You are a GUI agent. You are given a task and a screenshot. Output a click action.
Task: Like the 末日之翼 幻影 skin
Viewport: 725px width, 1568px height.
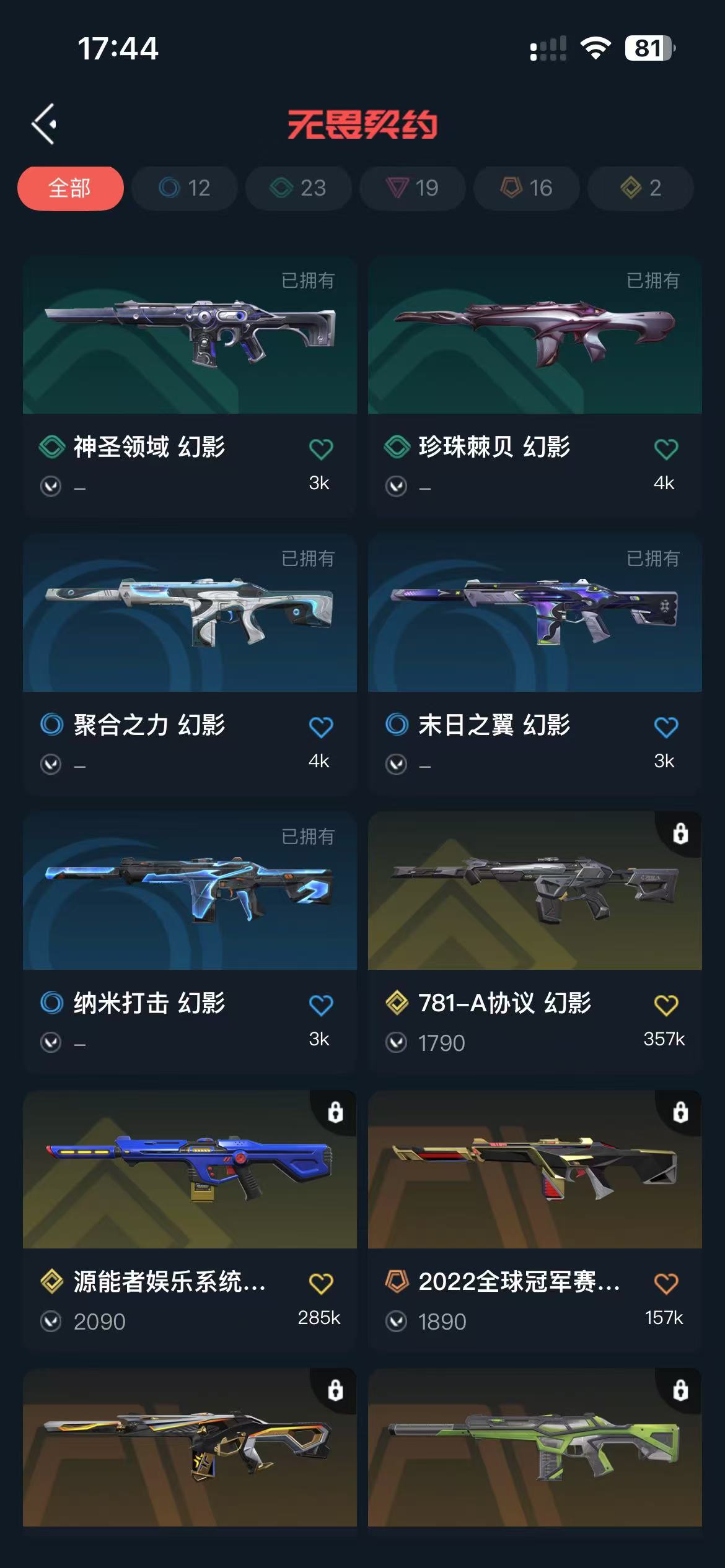click(666, 727)
